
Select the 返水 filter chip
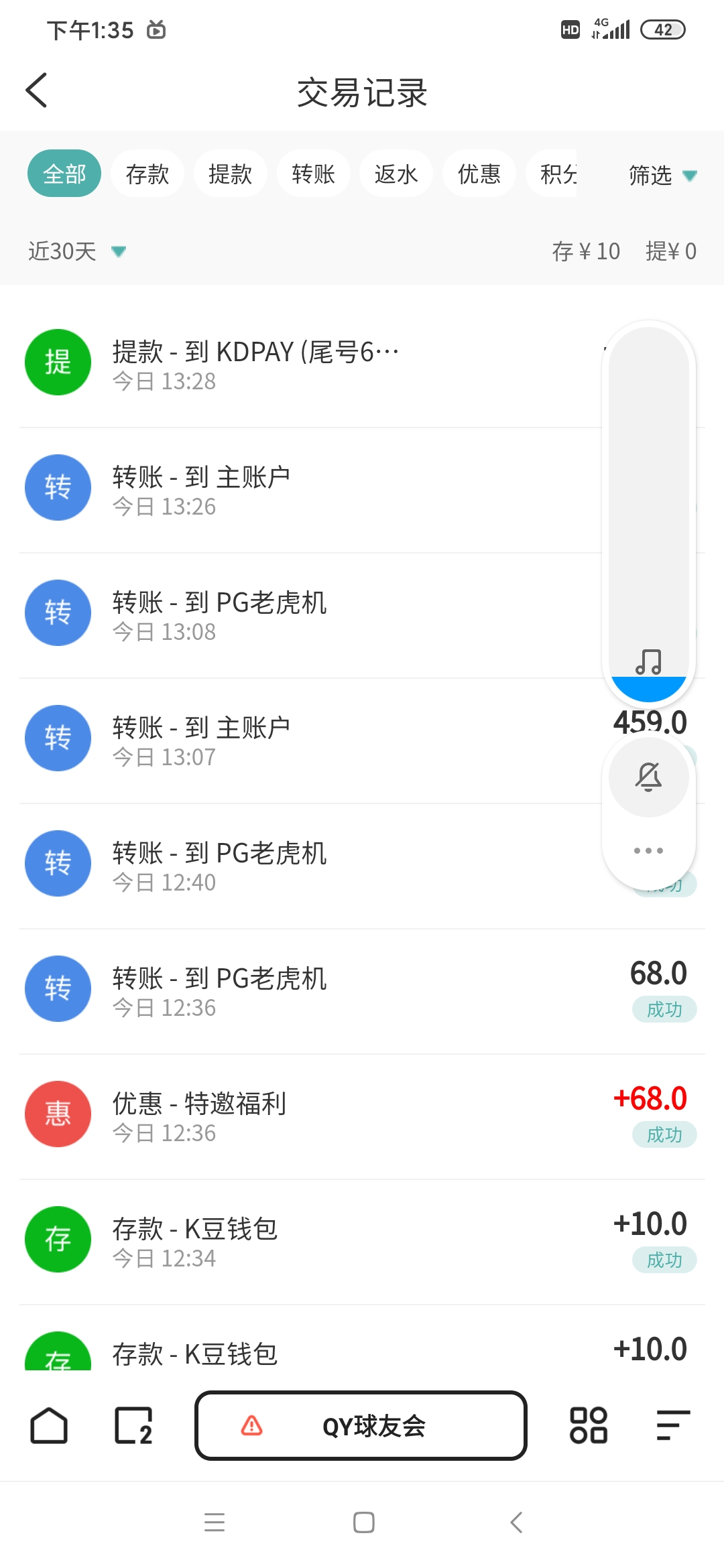[x=396, y=174]
